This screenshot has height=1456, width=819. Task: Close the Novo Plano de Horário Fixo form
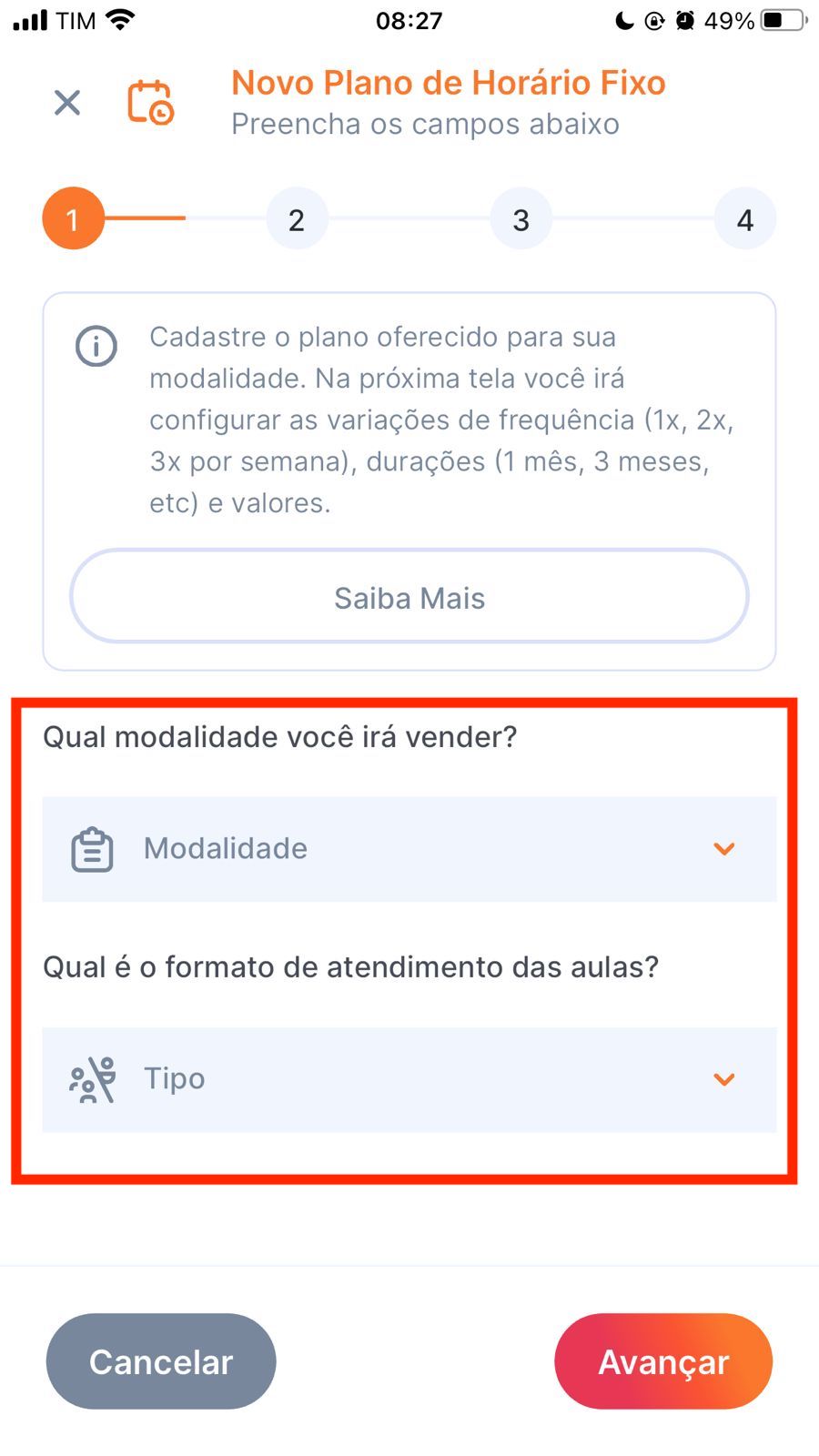67,103
